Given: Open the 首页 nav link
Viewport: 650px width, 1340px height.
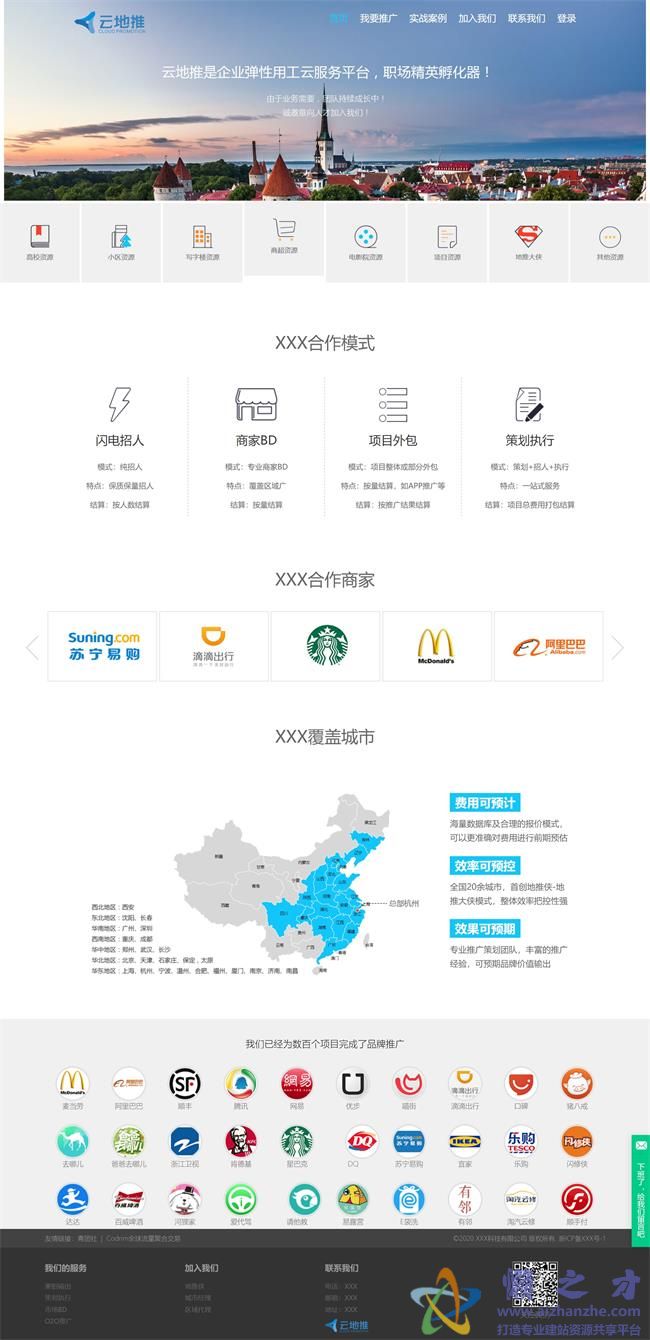Looking at the screenshot, I should pyautogui.click(x=339, y=18).
